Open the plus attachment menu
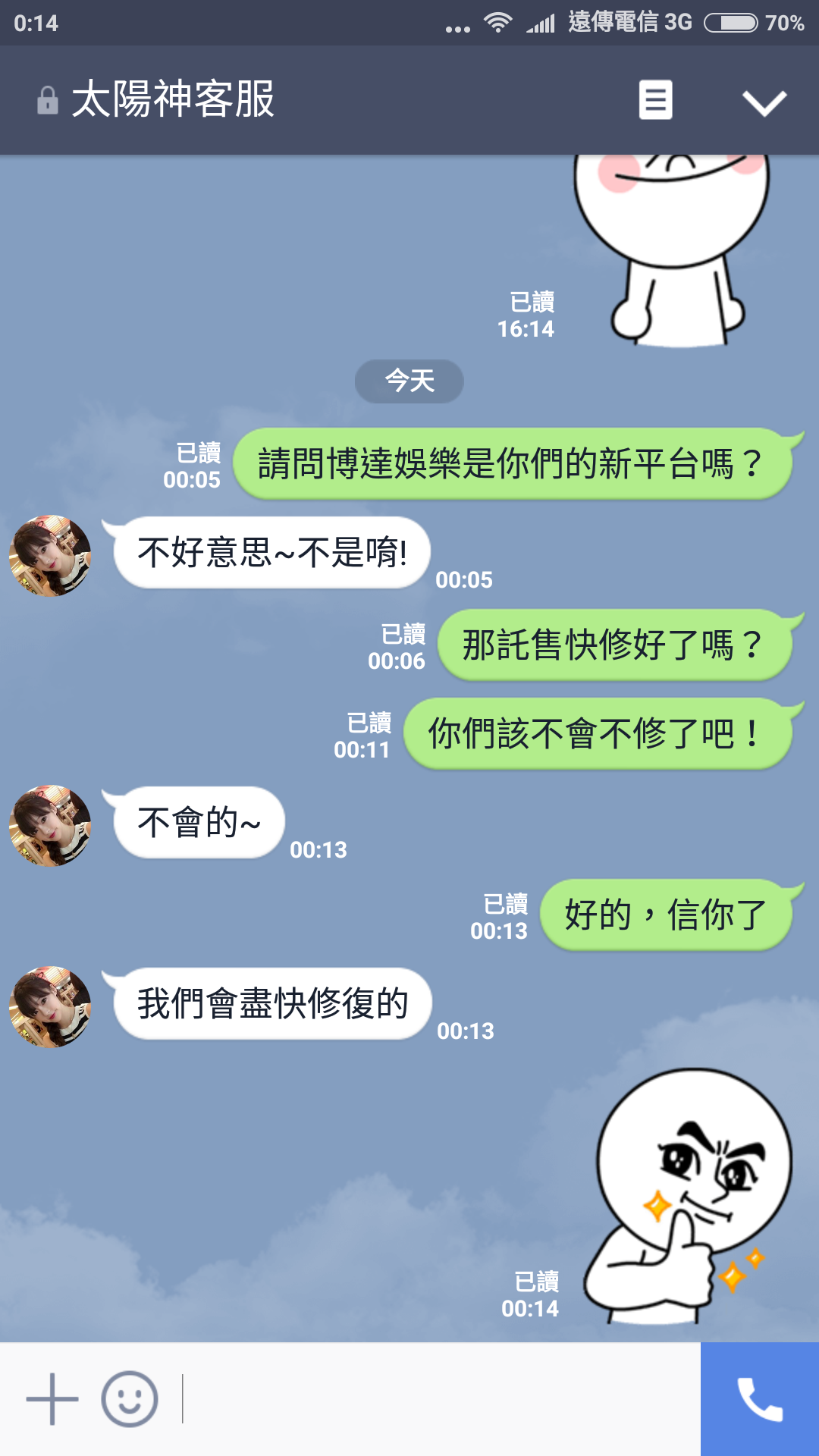This screenshot has width=819, height=1456. pos(52,1399)
